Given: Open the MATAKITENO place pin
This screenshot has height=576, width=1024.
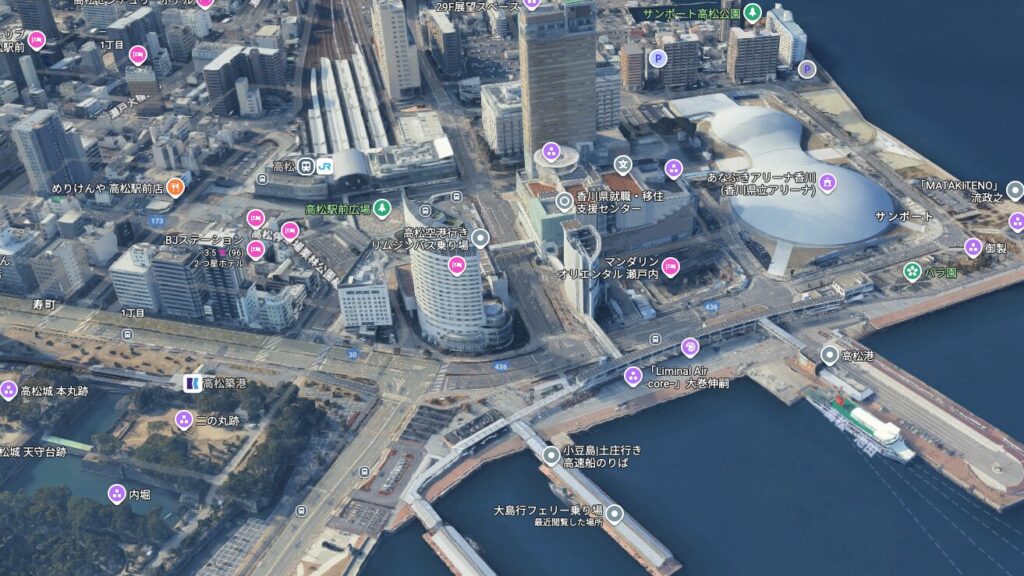Looking at the screenshot, I should tap(1015, 190).
